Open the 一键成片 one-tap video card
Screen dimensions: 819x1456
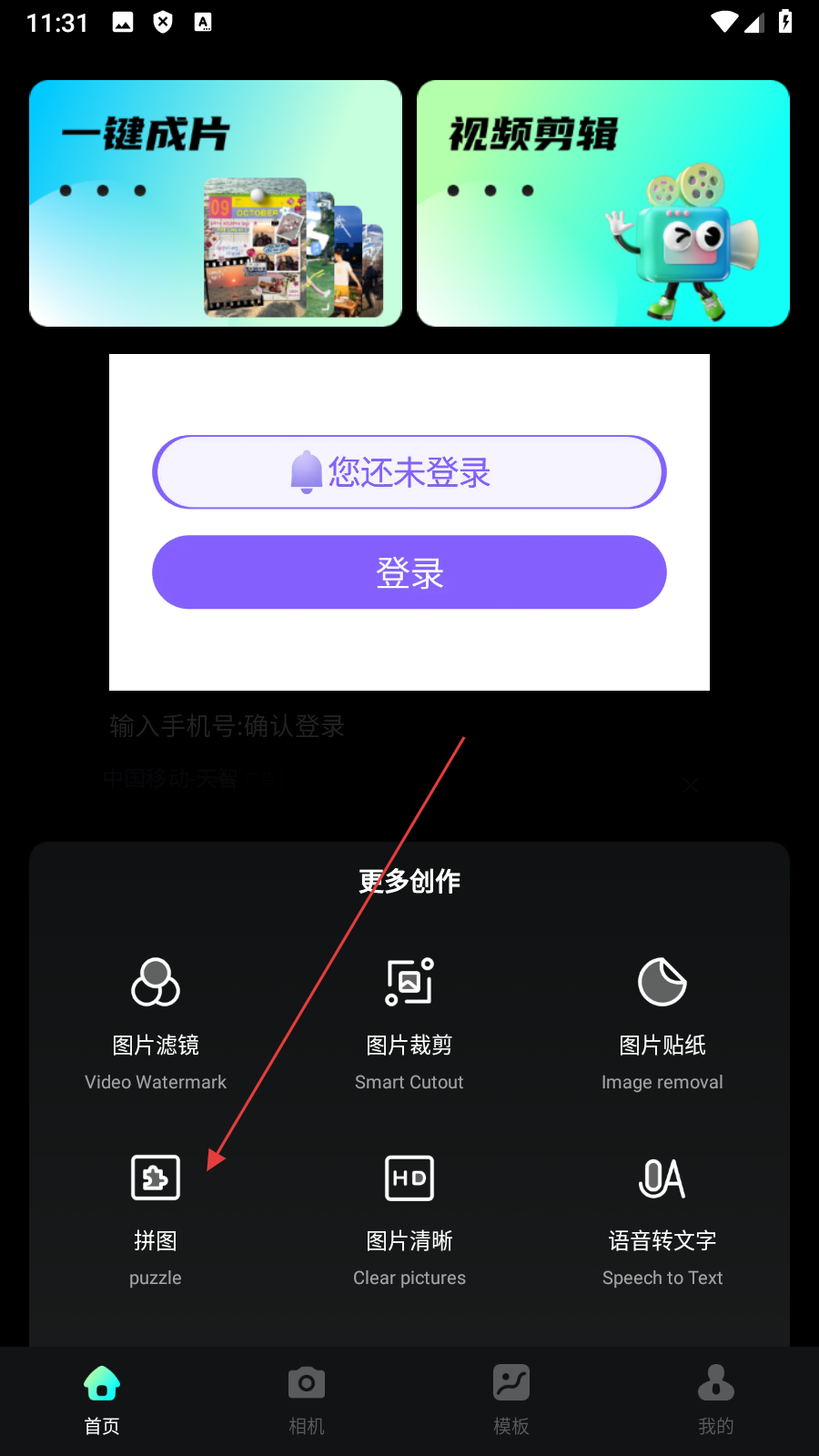216,203
